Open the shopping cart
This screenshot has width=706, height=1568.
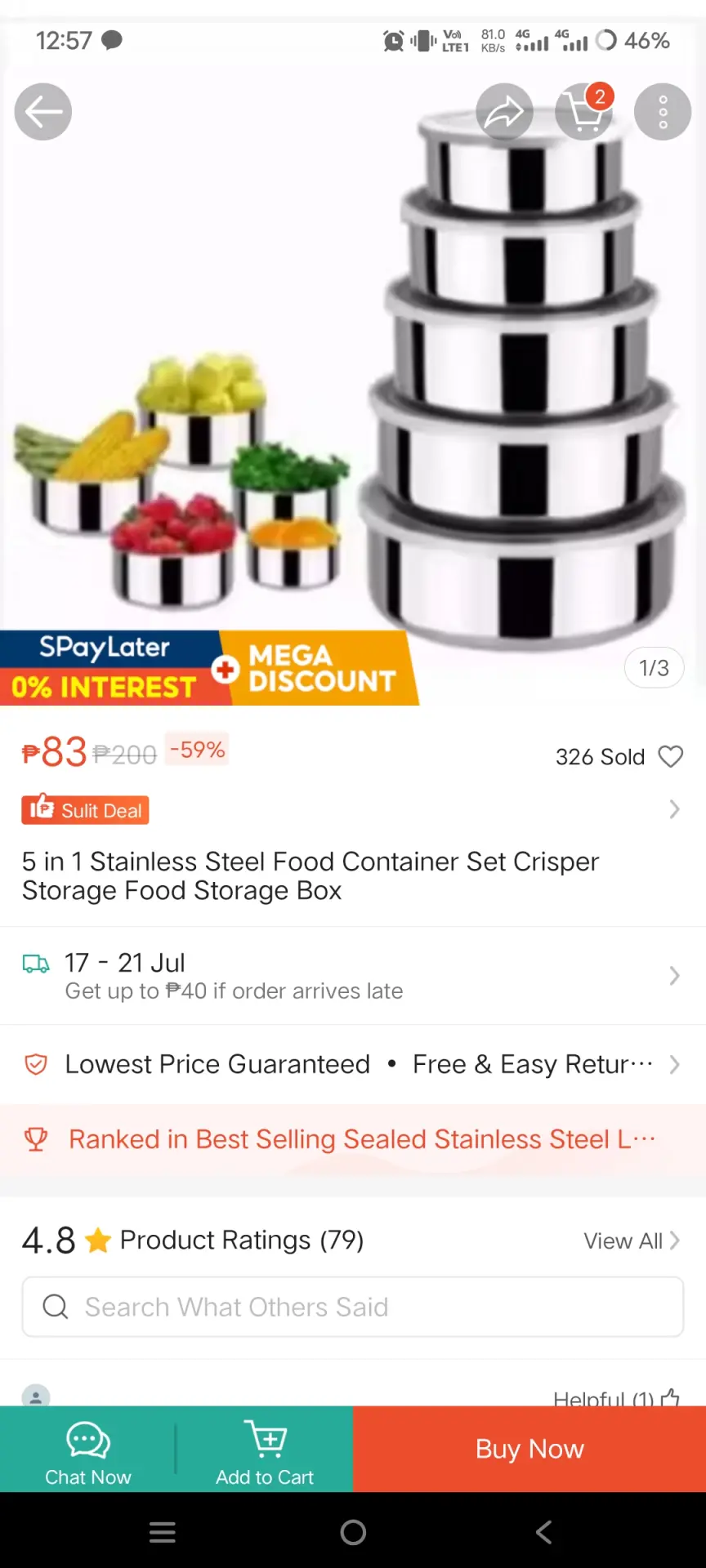tap(584, 112)
